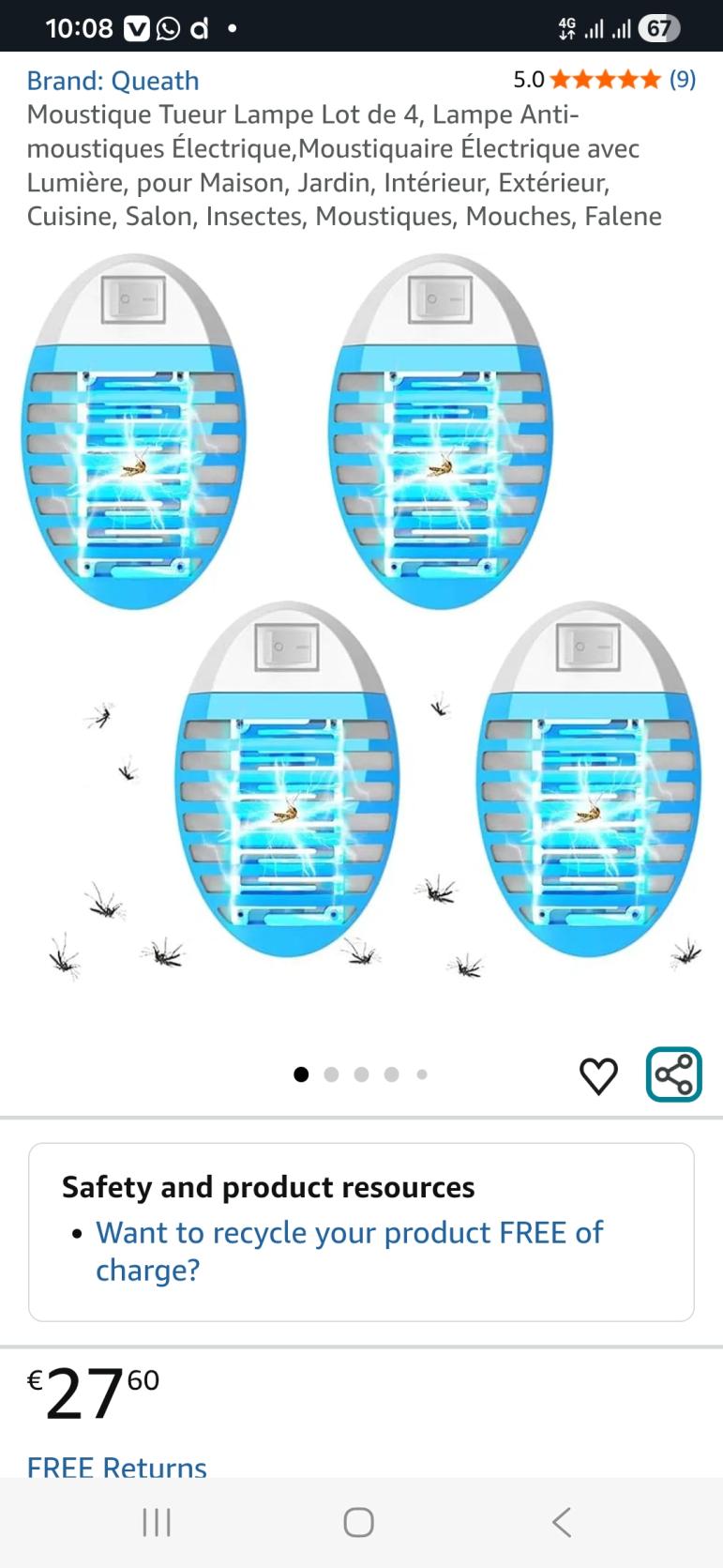Open FREE Returns details

pyautogui.click(x=116, y=1465)
